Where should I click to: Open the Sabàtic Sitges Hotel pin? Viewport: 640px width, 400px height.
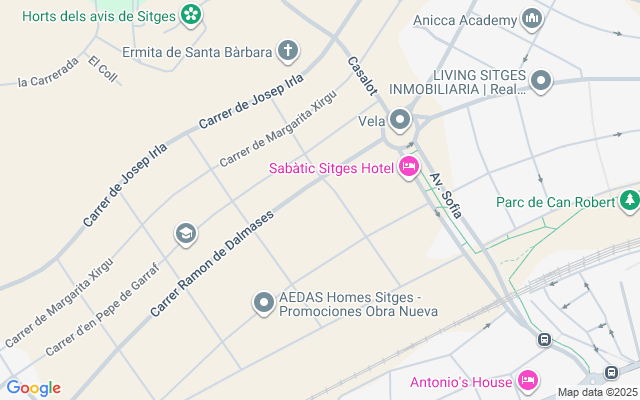(409, 167)
